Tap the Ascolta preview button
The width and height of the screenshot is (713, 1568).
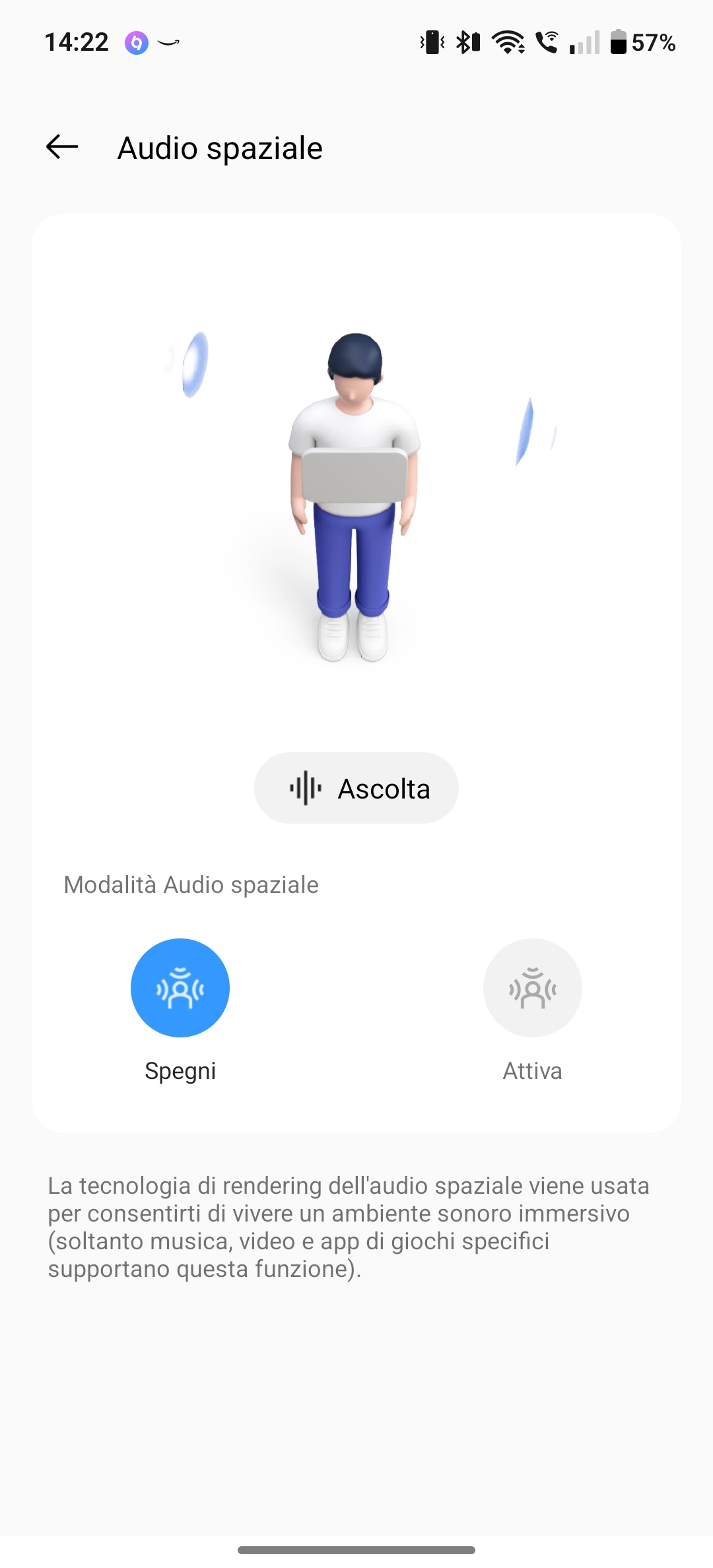[356, 788]
